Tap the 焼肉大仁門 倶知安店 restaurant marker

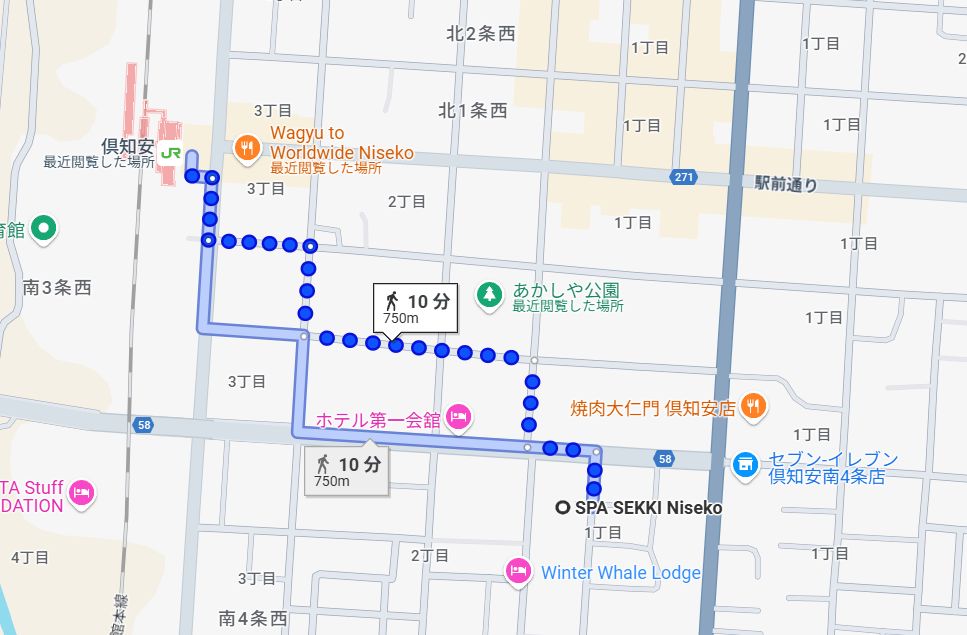click(754, 407)
